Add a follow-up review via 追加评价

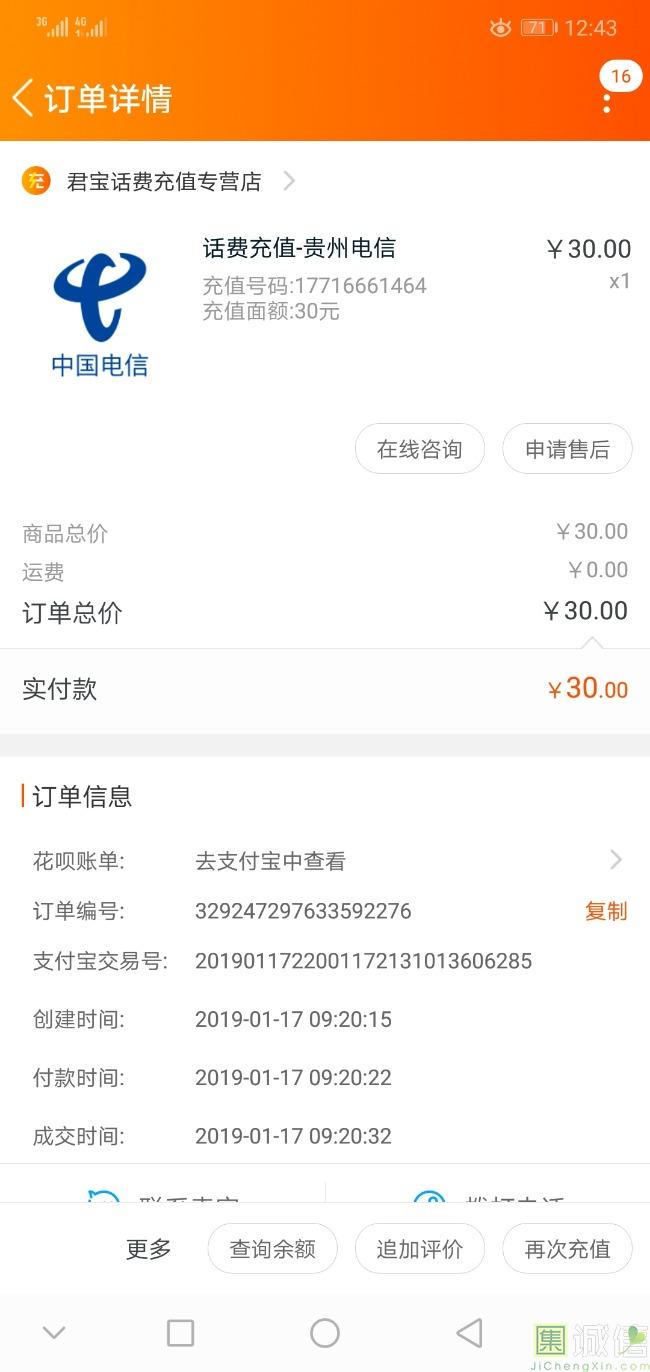pyautogui.click(x=420, y=1249)
